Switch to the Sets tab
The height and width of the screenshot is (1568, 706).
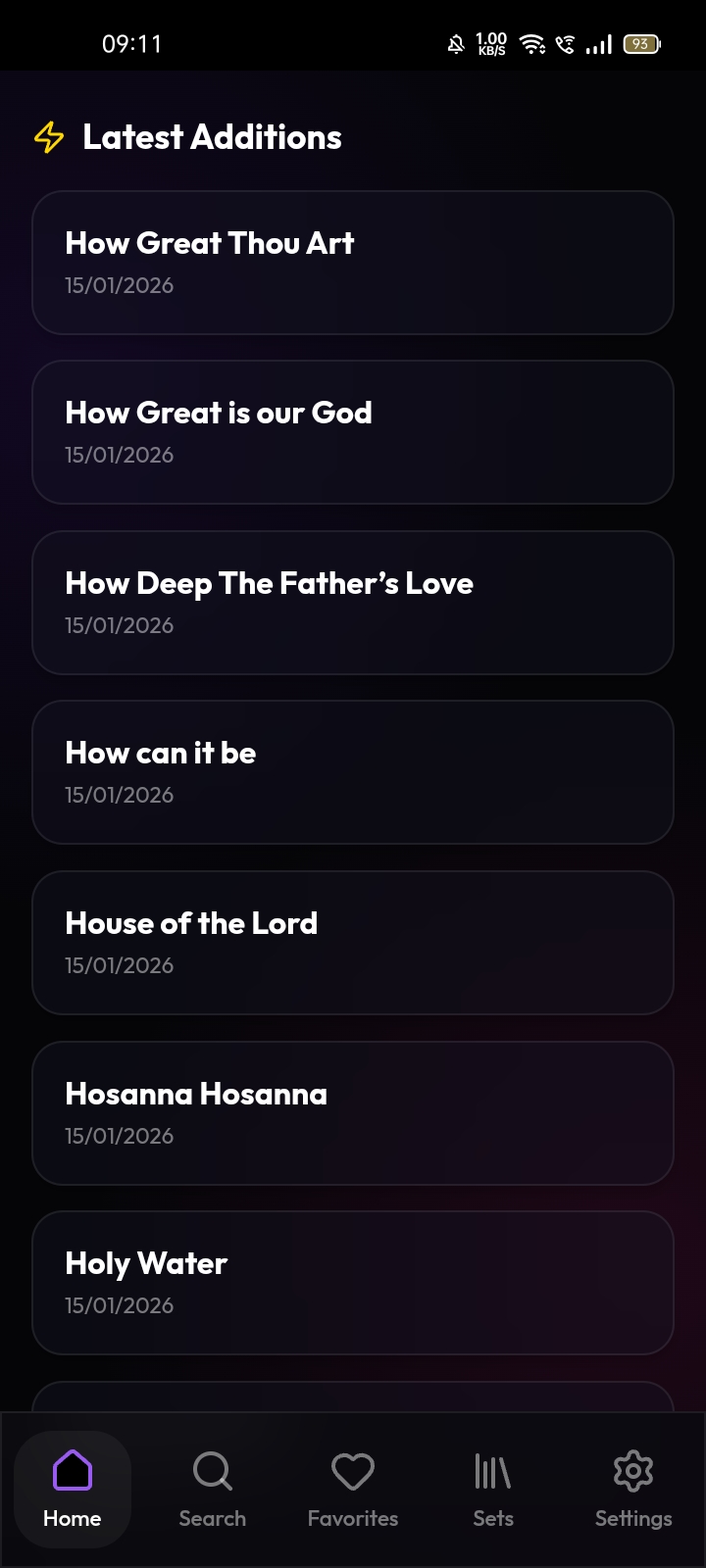[x=493, y=1490]
